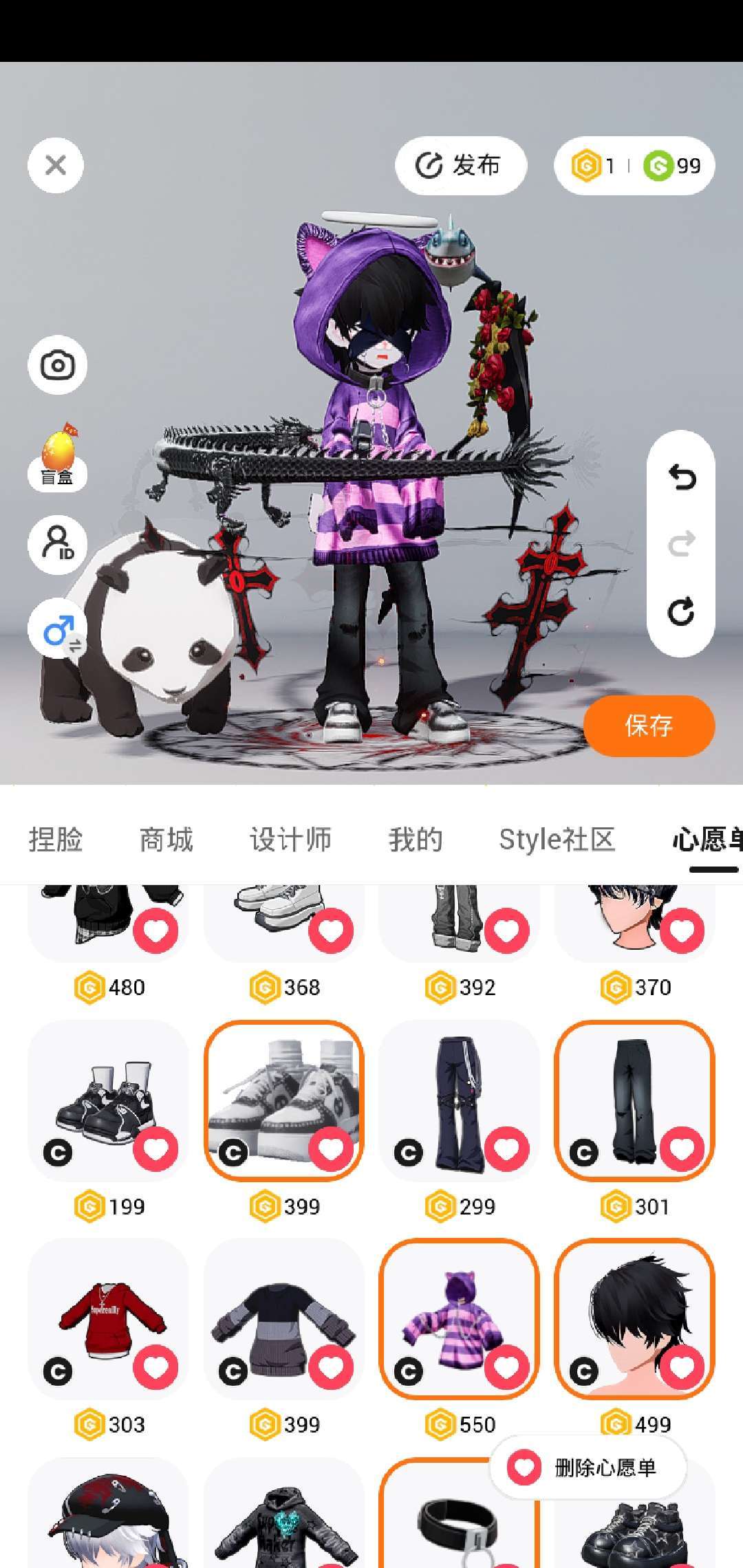Viewport: 743px width, 1568px height.
Task: Go to the 我的 tab
Action: coord(416,840)
